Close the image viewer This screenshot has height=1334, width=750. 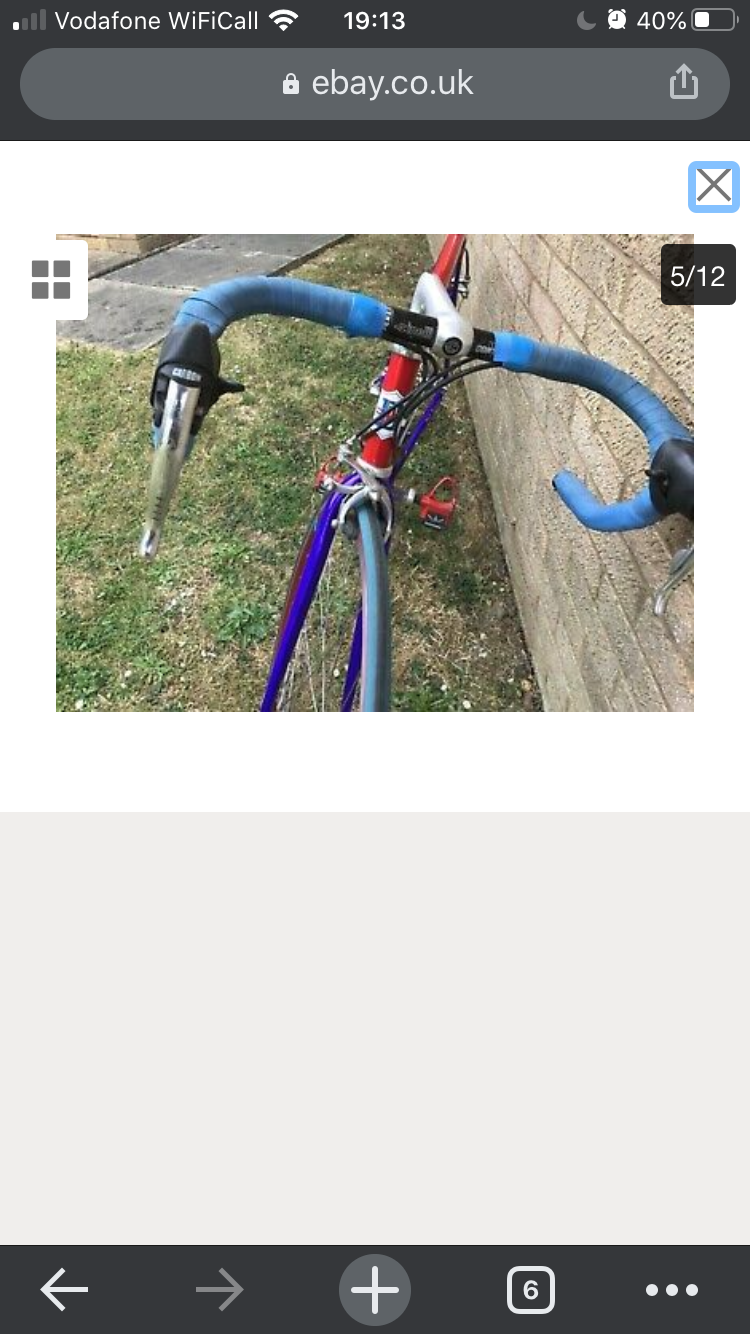[x=713, y=186]
